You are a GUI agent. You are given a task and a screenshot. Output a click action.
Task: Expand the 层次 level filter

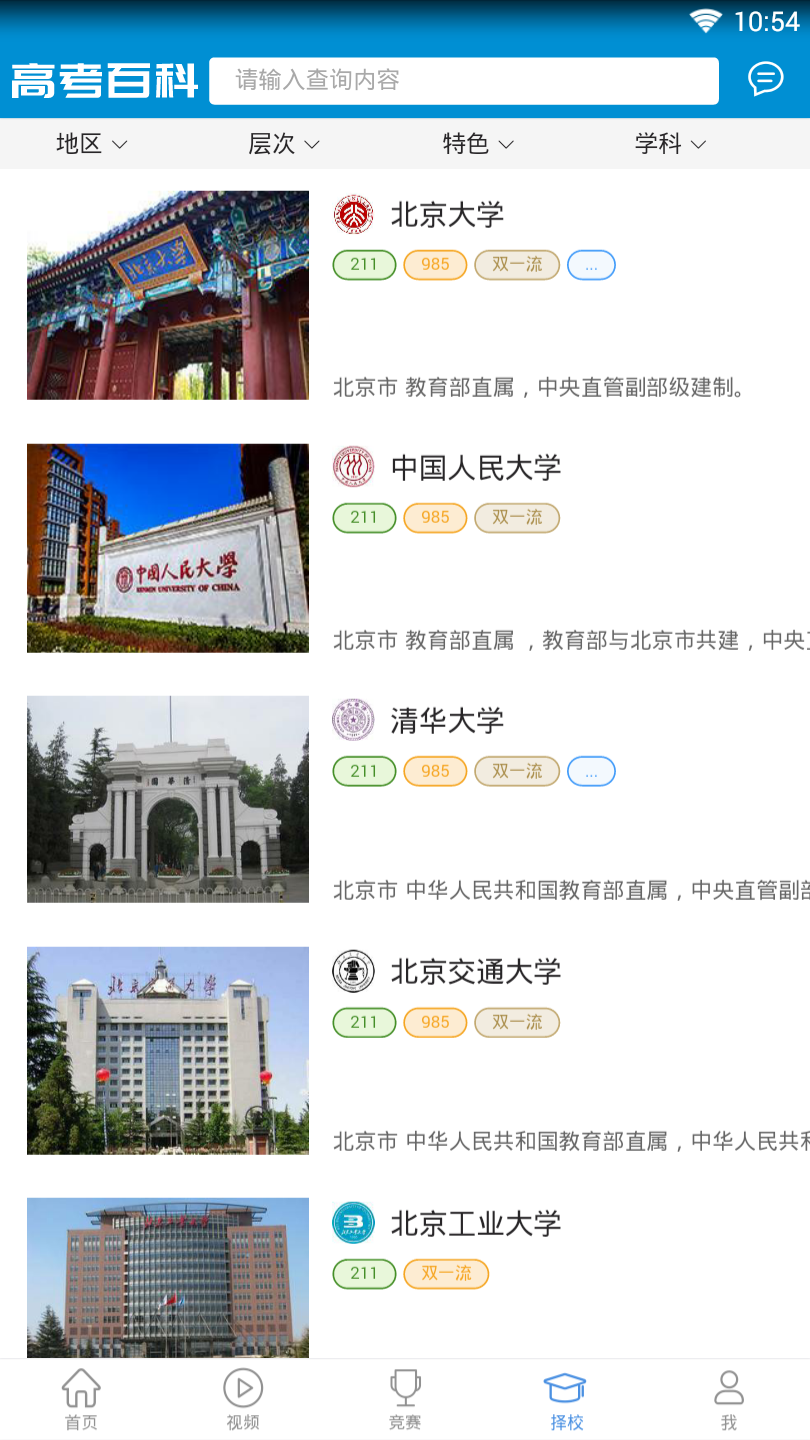pos(283,143)
